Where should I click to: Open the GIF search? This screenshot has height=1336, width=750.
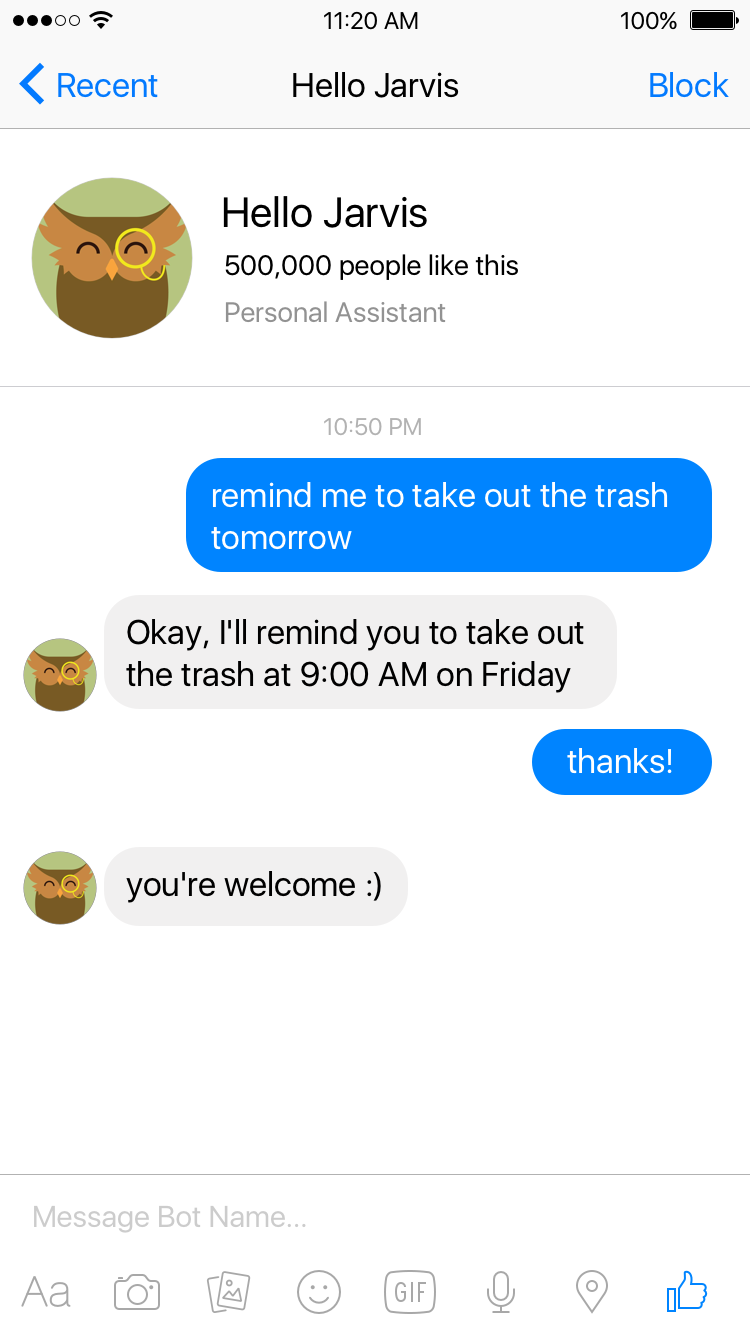(x=410, y=1292)
